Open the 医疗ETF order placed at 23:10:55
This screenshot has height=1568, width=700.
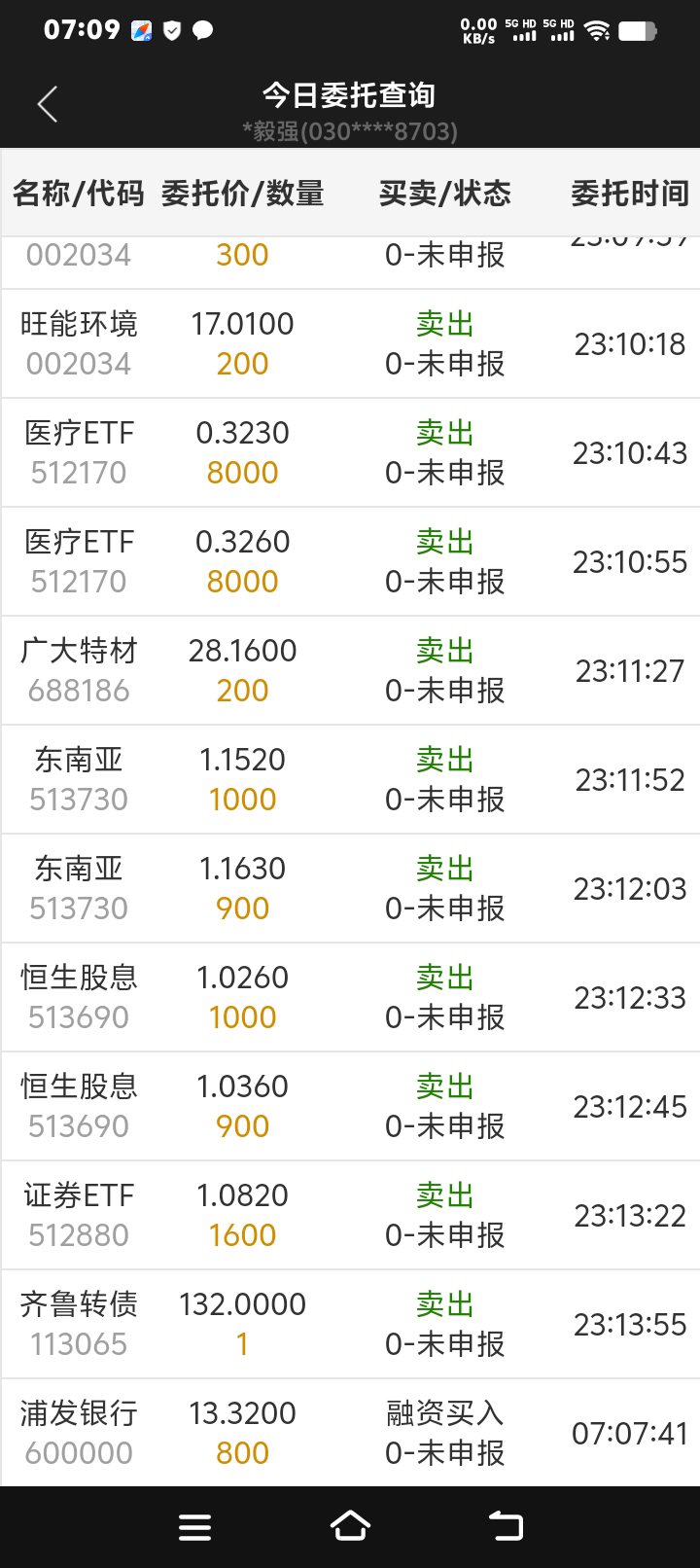pyautogui.click(x=350, y=561)
